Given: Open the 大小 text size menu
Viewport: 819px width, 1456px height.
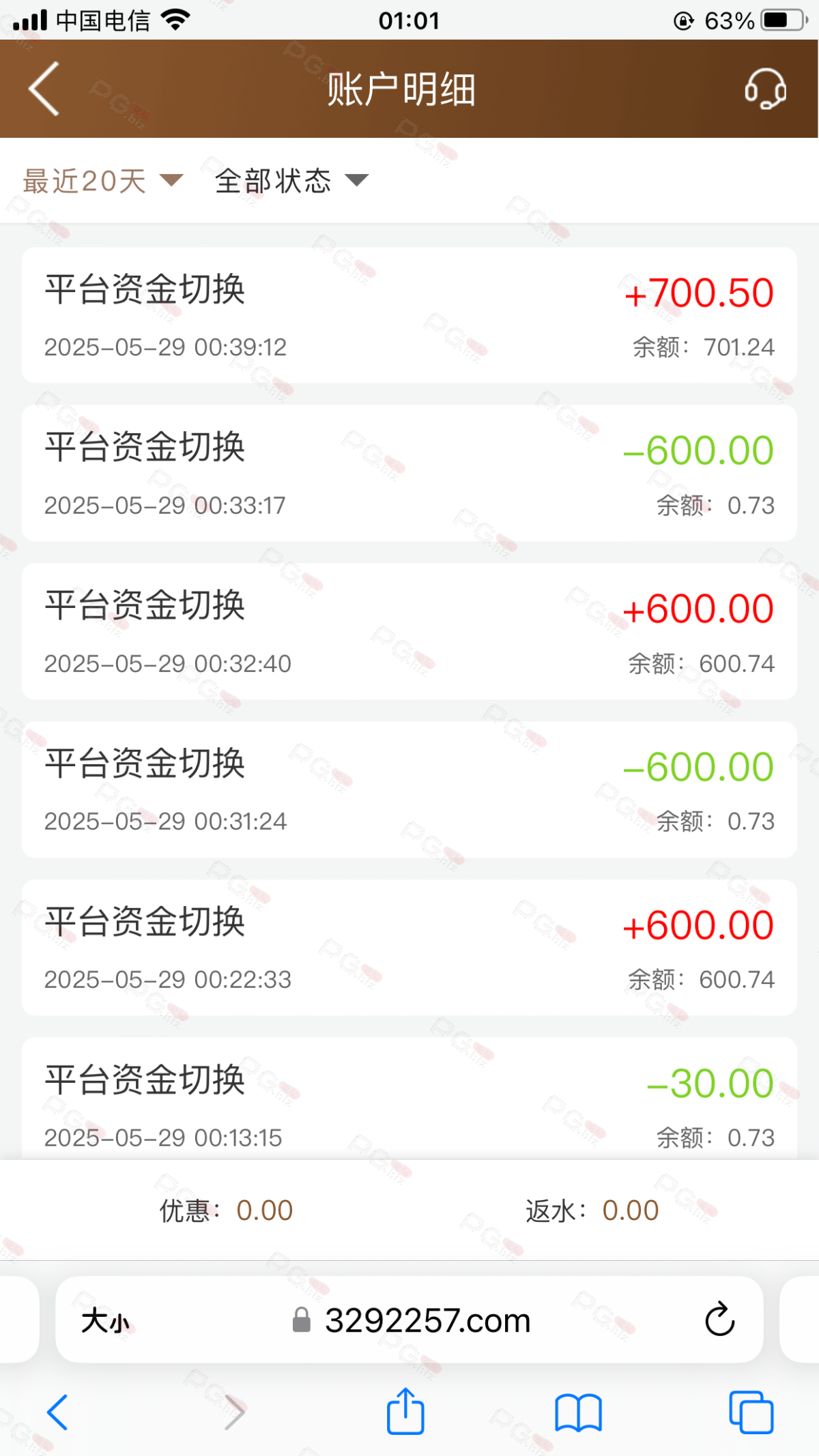Looking at the screenshot, I should coord(105,1321).
